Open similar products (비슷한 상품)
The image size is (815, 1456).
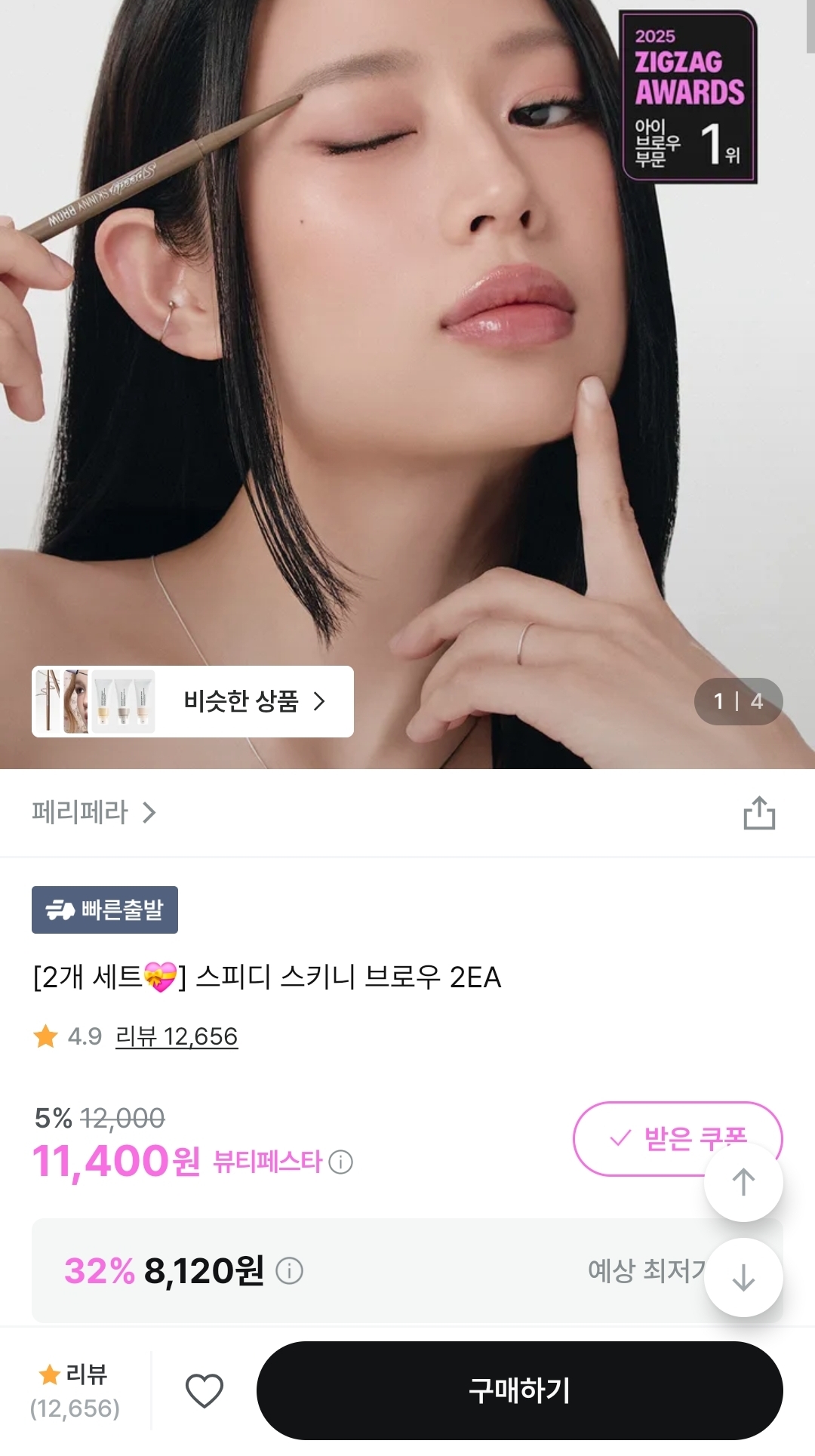tap(192, 701)
